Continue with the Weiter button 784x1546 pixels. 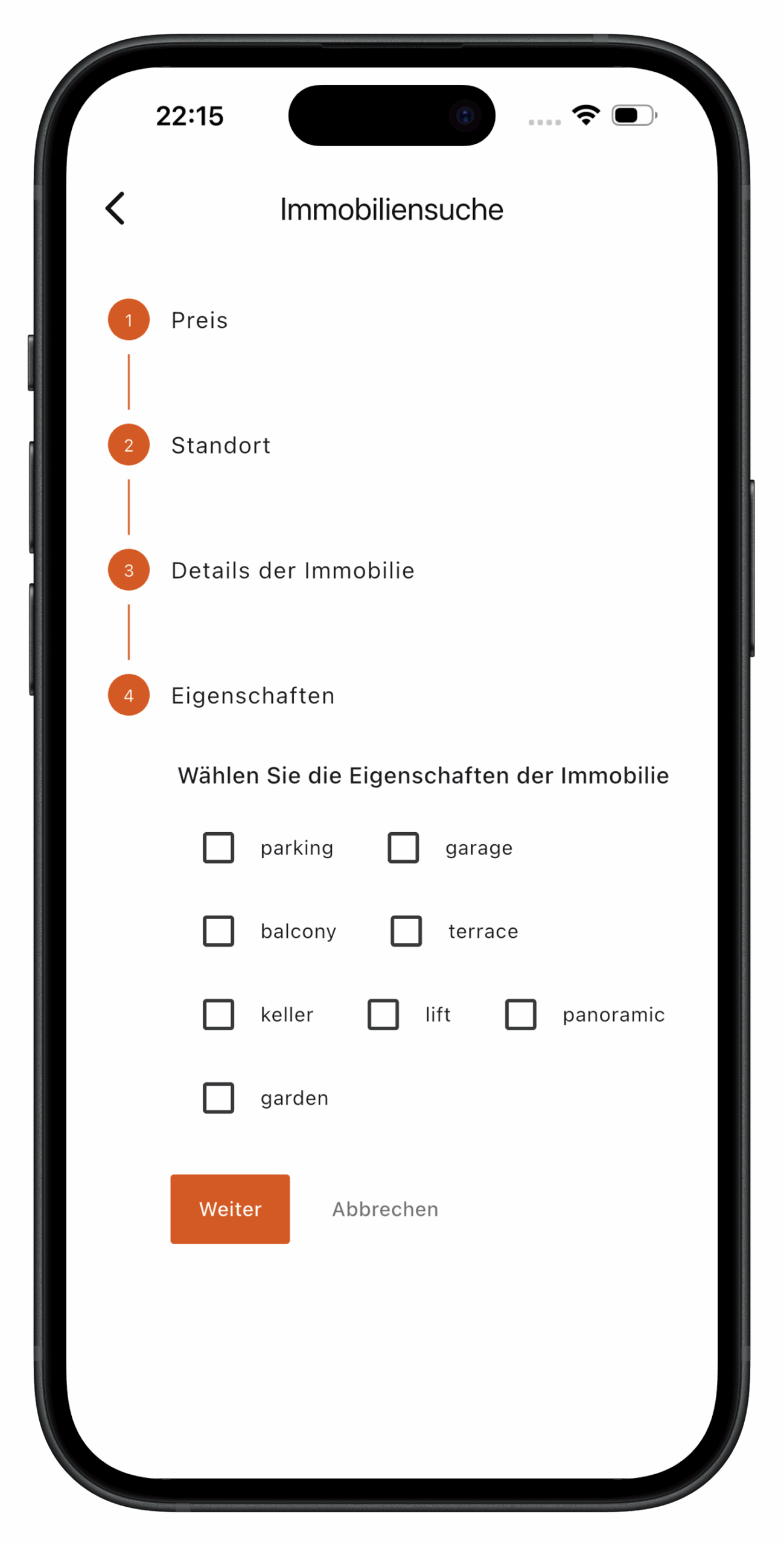point(230,1208)
